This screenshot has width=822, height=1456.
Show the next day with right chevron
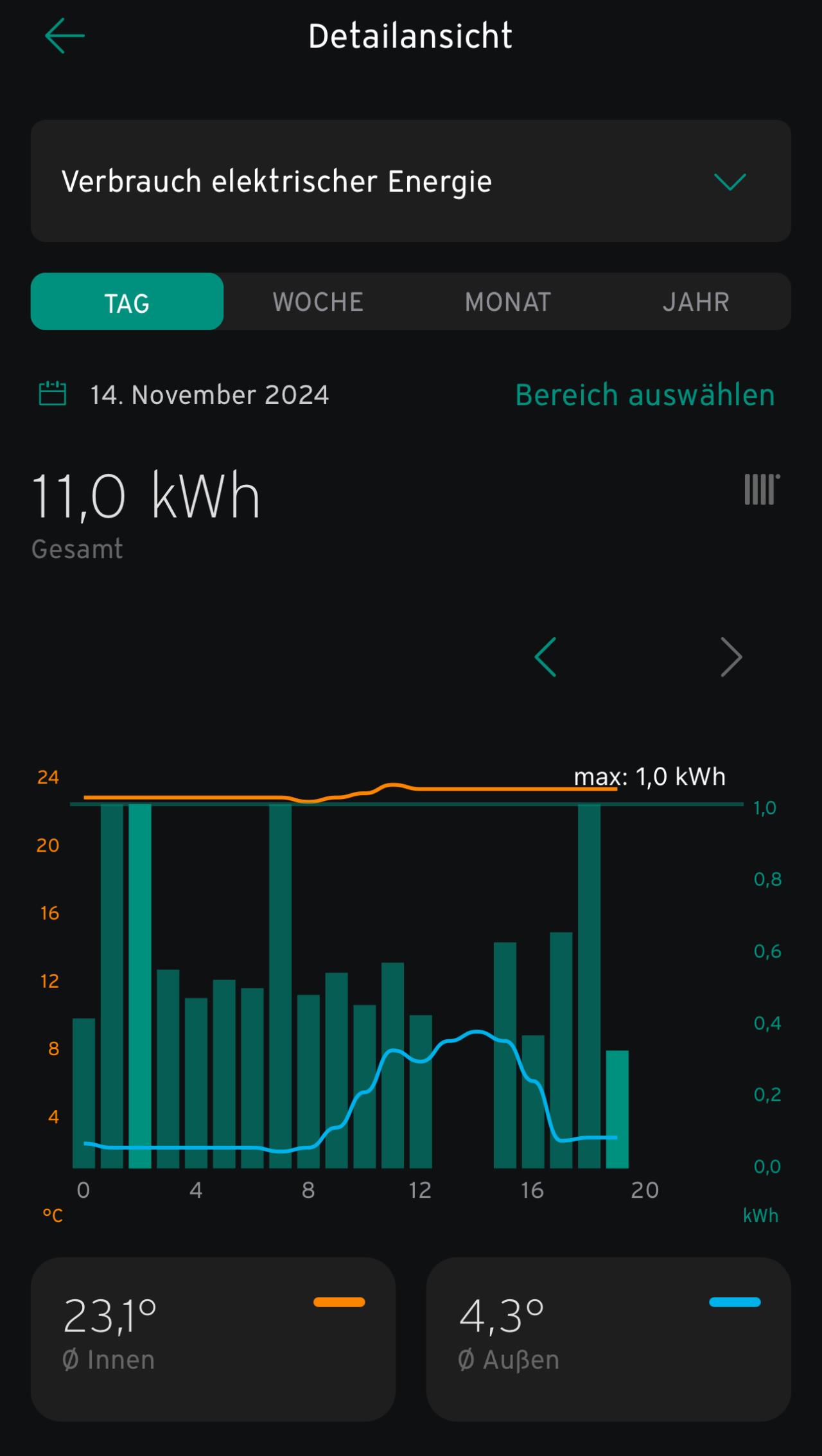tap(731, 657)
